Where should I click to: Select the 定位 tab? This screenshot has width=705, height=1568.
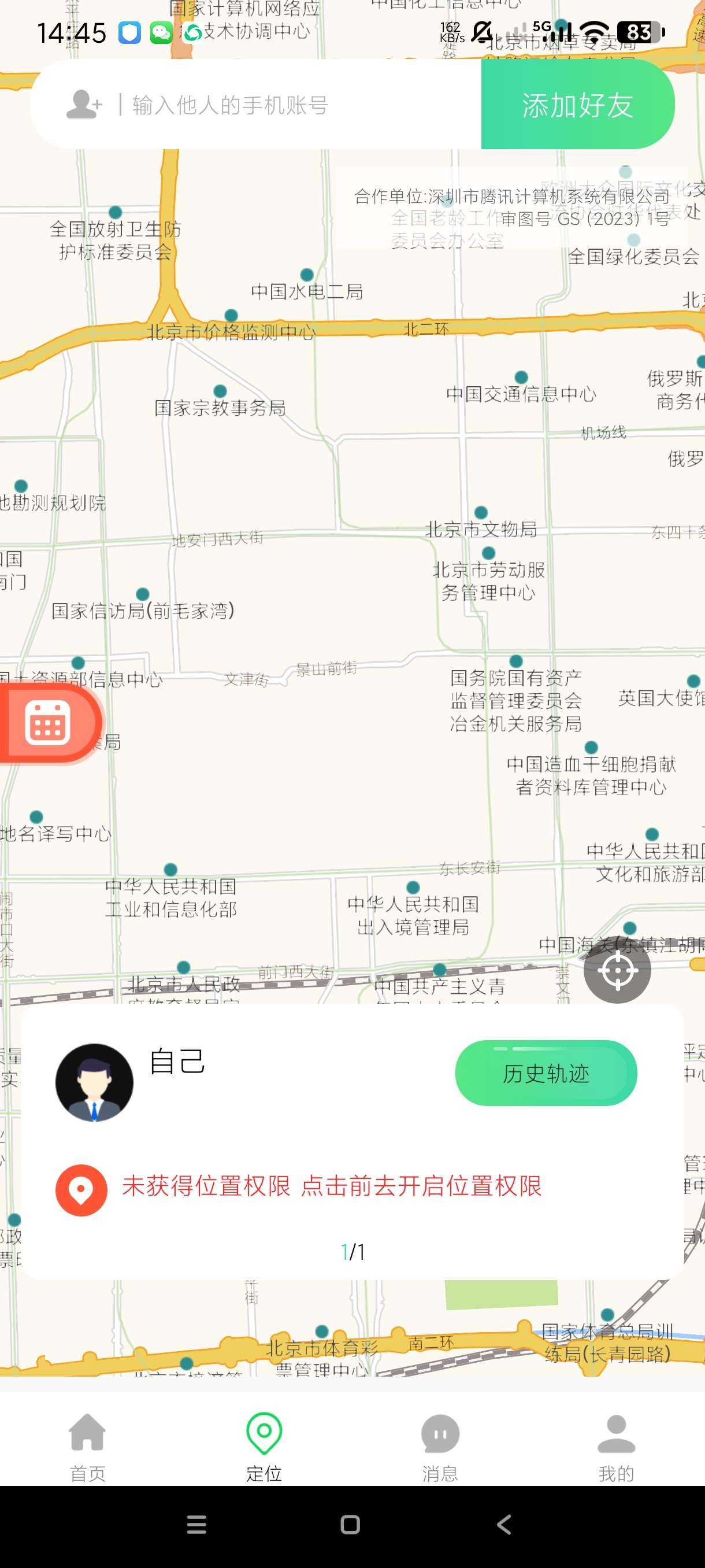[264, 1447]
